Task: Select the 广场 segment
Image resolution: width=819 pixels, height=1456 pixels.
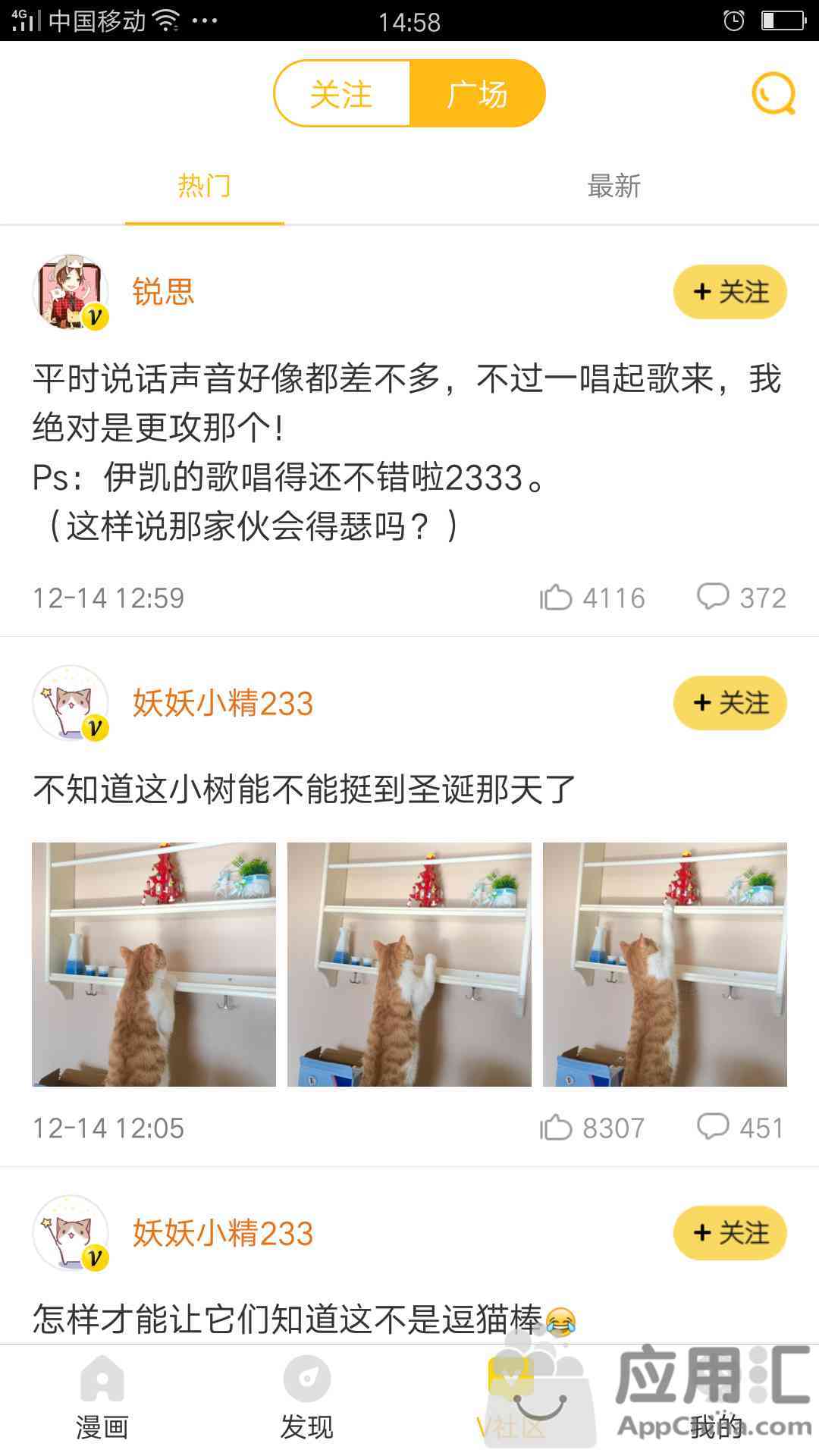Action: click(x=477, y=93)
